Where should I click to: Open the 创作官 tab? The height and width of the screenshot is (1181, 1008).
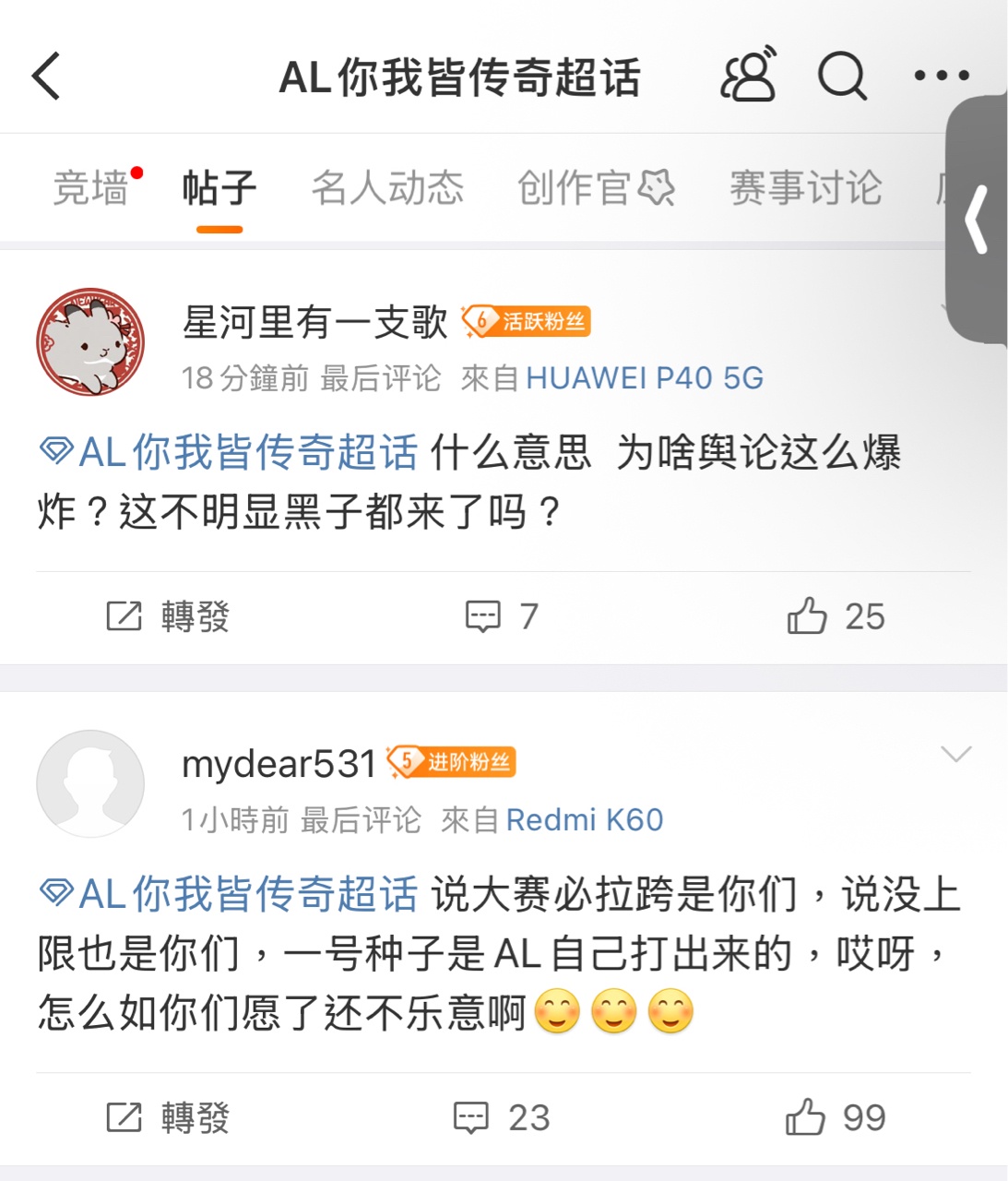coord(596,188)
